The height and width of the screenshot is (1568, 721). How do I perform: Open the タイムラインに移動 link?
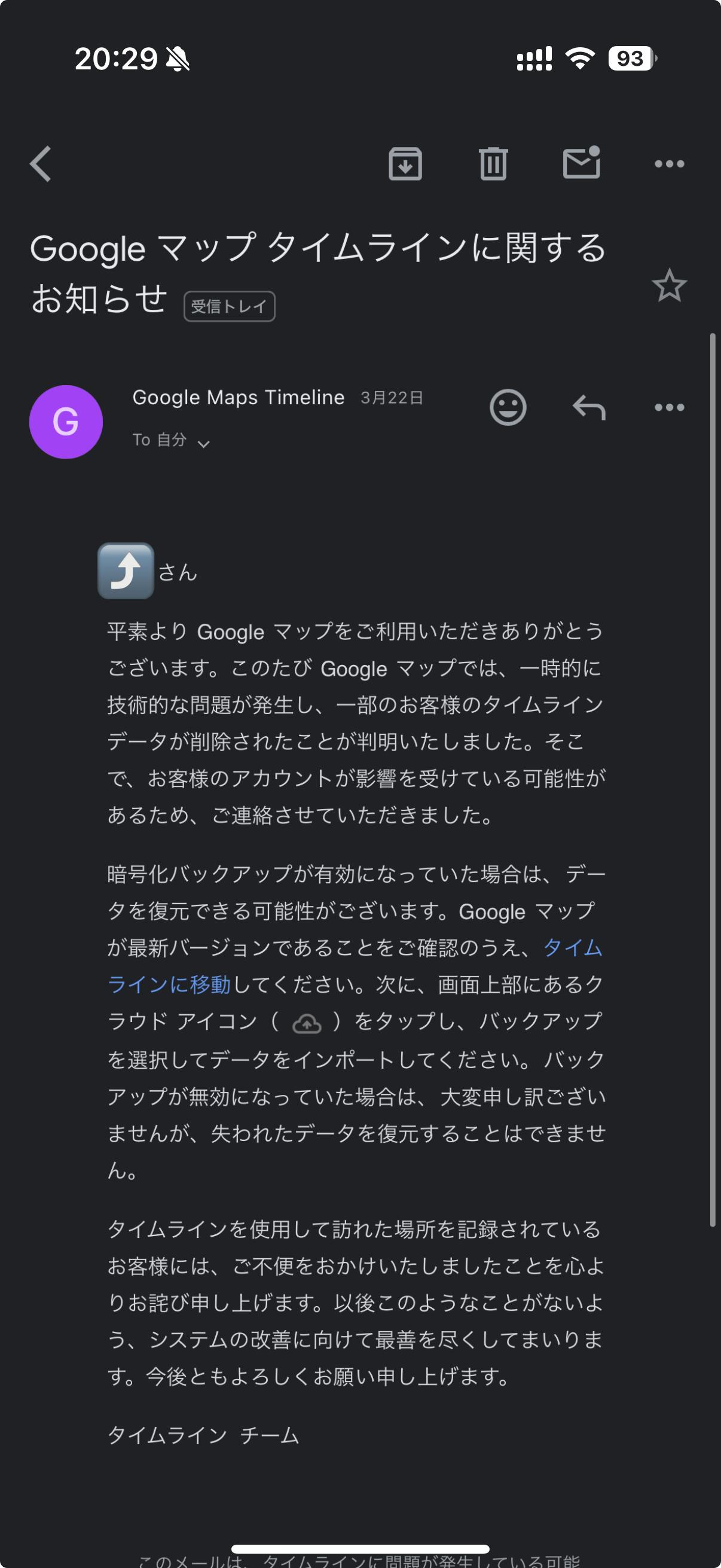[x=354, y=966]
